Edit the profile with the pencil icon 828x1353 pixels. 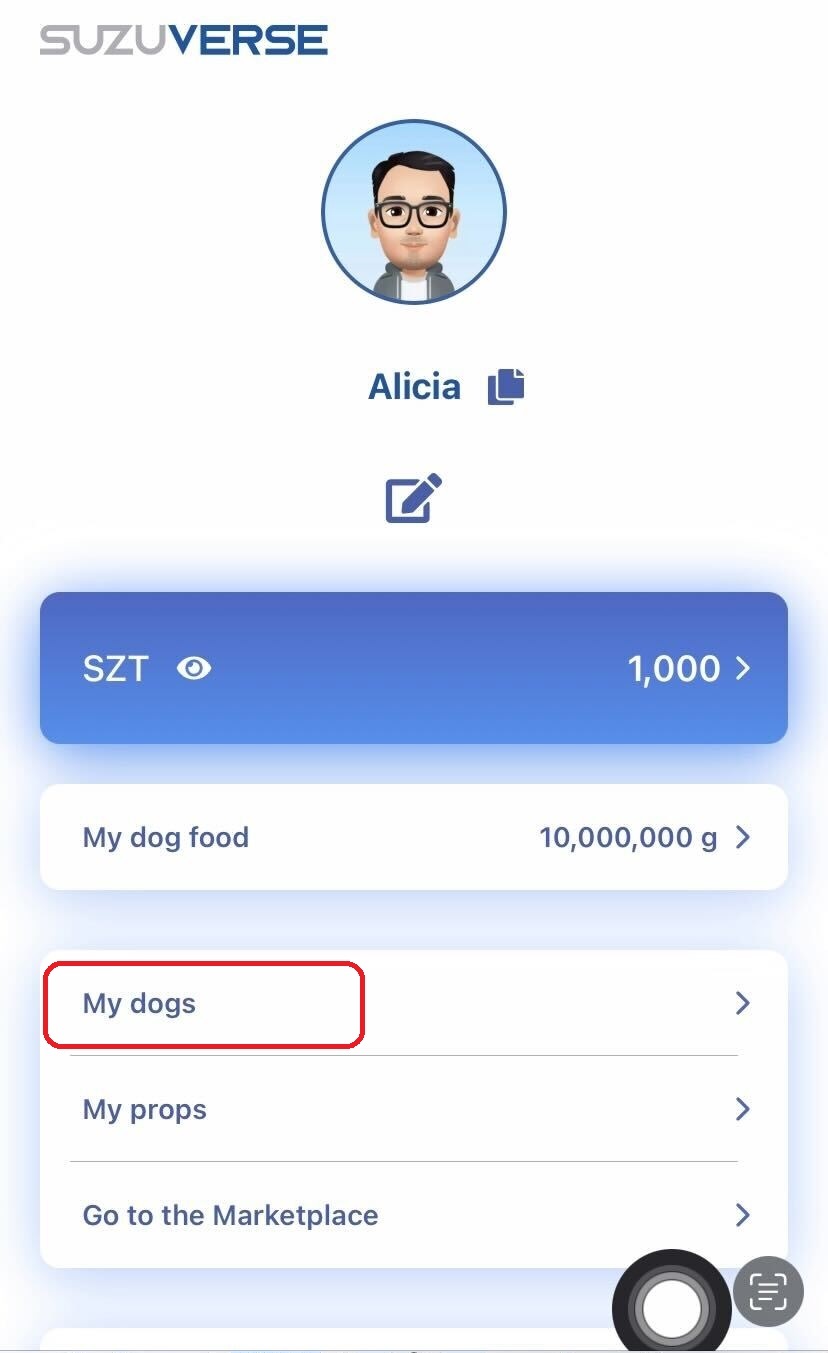click(x=413, y=498)
